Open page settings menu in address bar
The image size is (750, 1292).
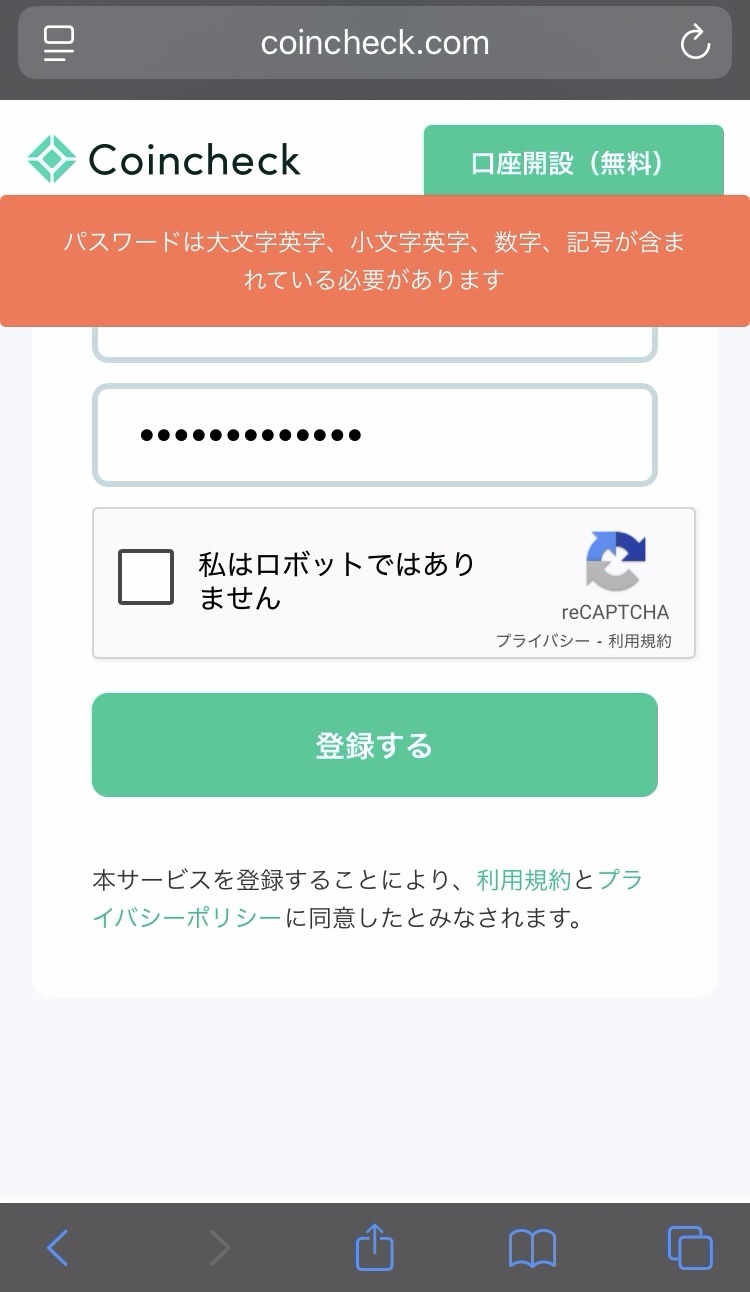coord(59,42)
